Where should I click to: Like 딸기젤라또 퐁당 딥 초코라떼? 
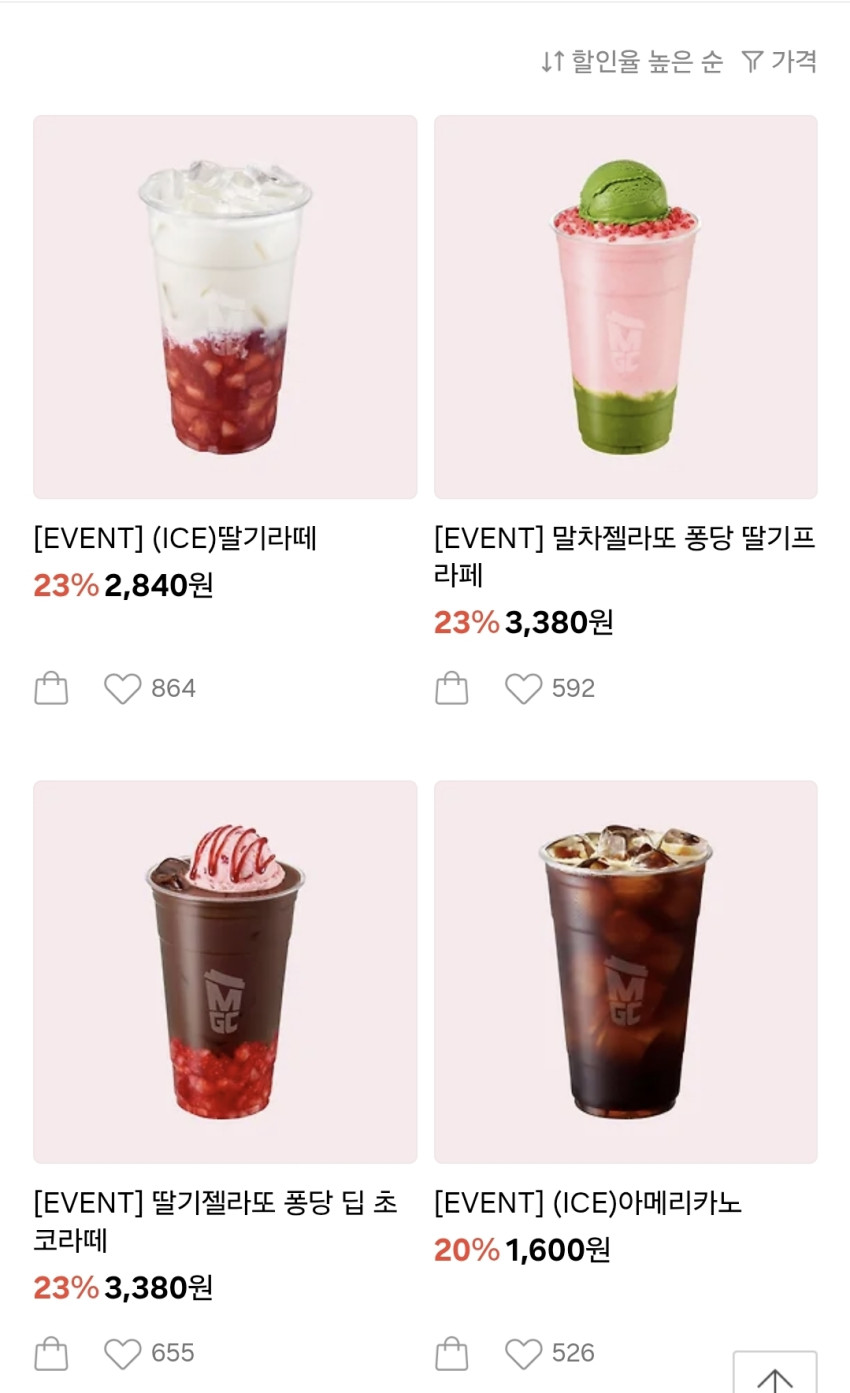pos(123,1353)
